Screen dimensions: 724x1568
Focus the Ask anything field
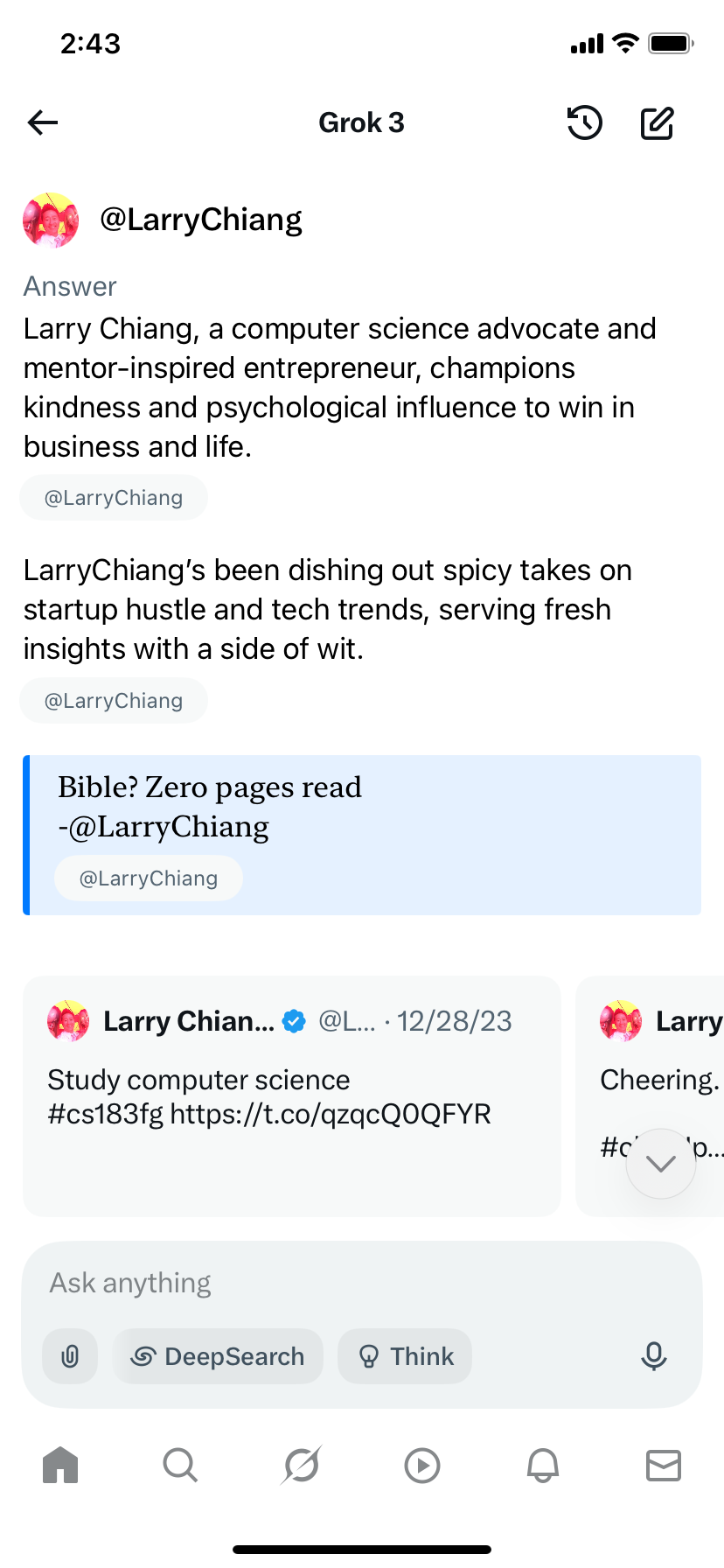(x=350, y=1283)
